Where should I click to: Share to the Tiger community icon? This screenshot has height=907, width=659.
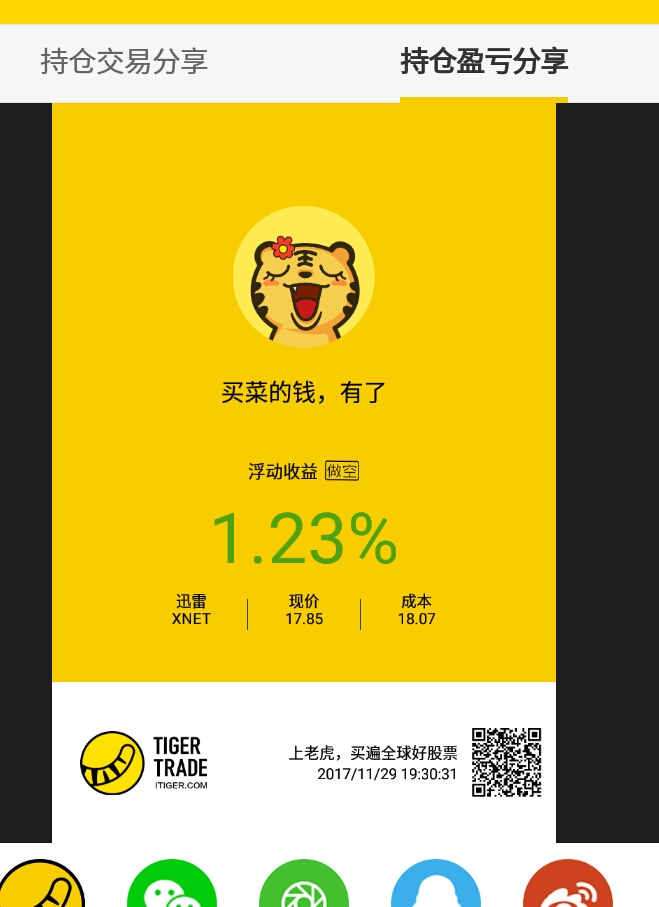[x=38, y=886]
